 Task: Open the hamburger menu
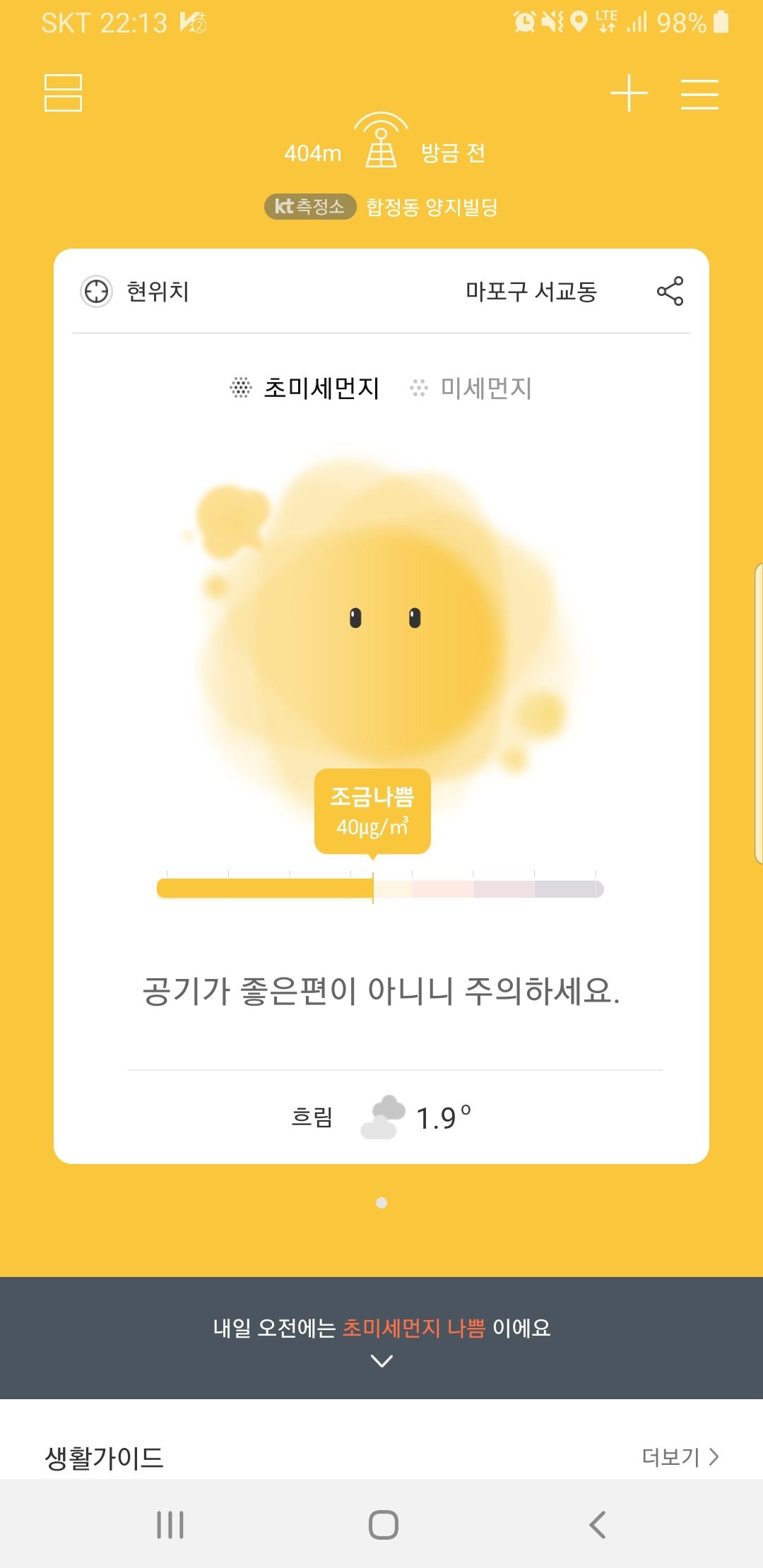(x=699, y=94)
